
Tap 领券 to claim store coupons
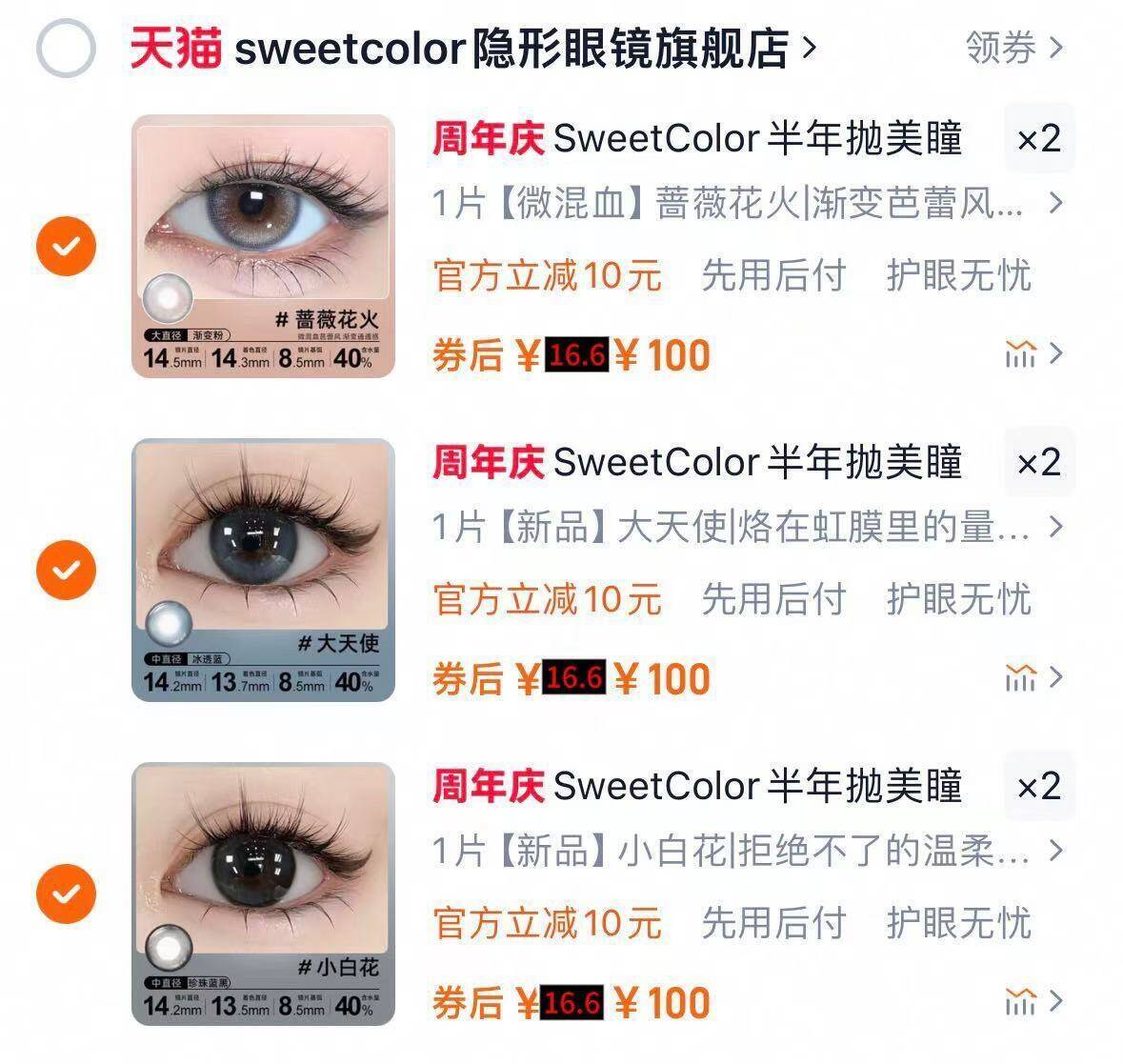point(1013,47)
